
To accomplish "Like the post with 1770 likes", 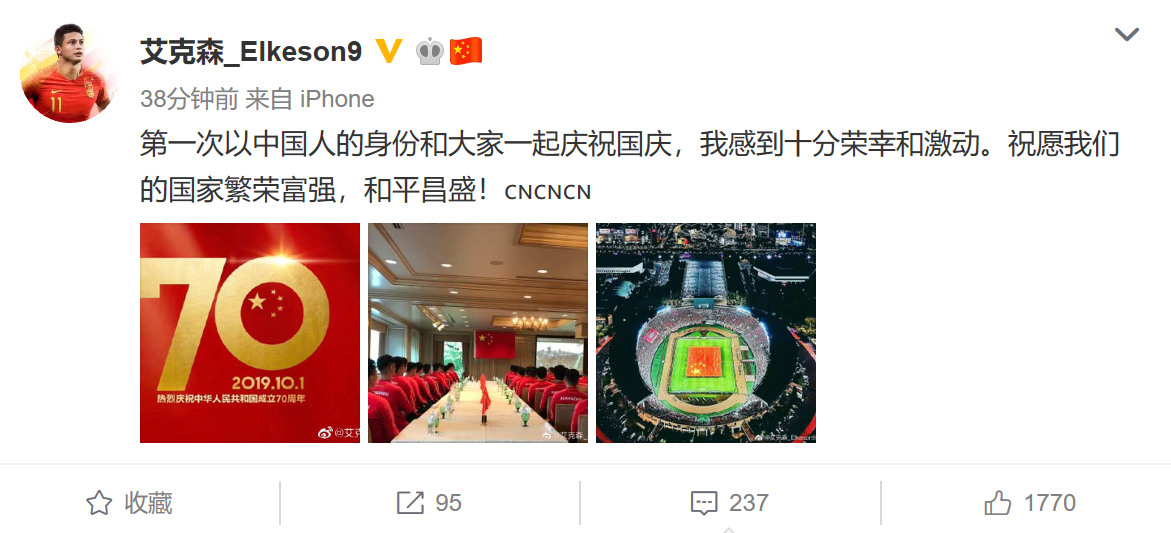I will pyautogui.click(x=1030, y=503).
